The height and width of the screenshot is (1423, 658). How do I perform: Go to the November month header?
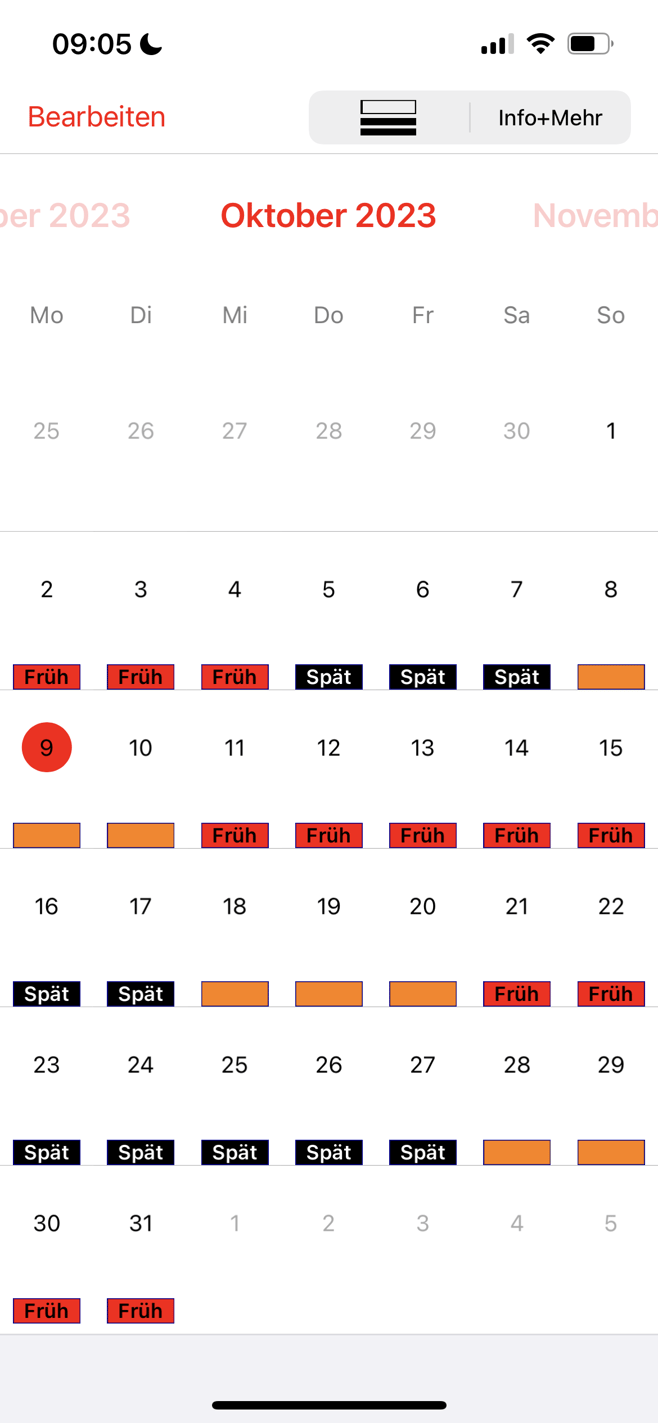(x=594, y=215)
